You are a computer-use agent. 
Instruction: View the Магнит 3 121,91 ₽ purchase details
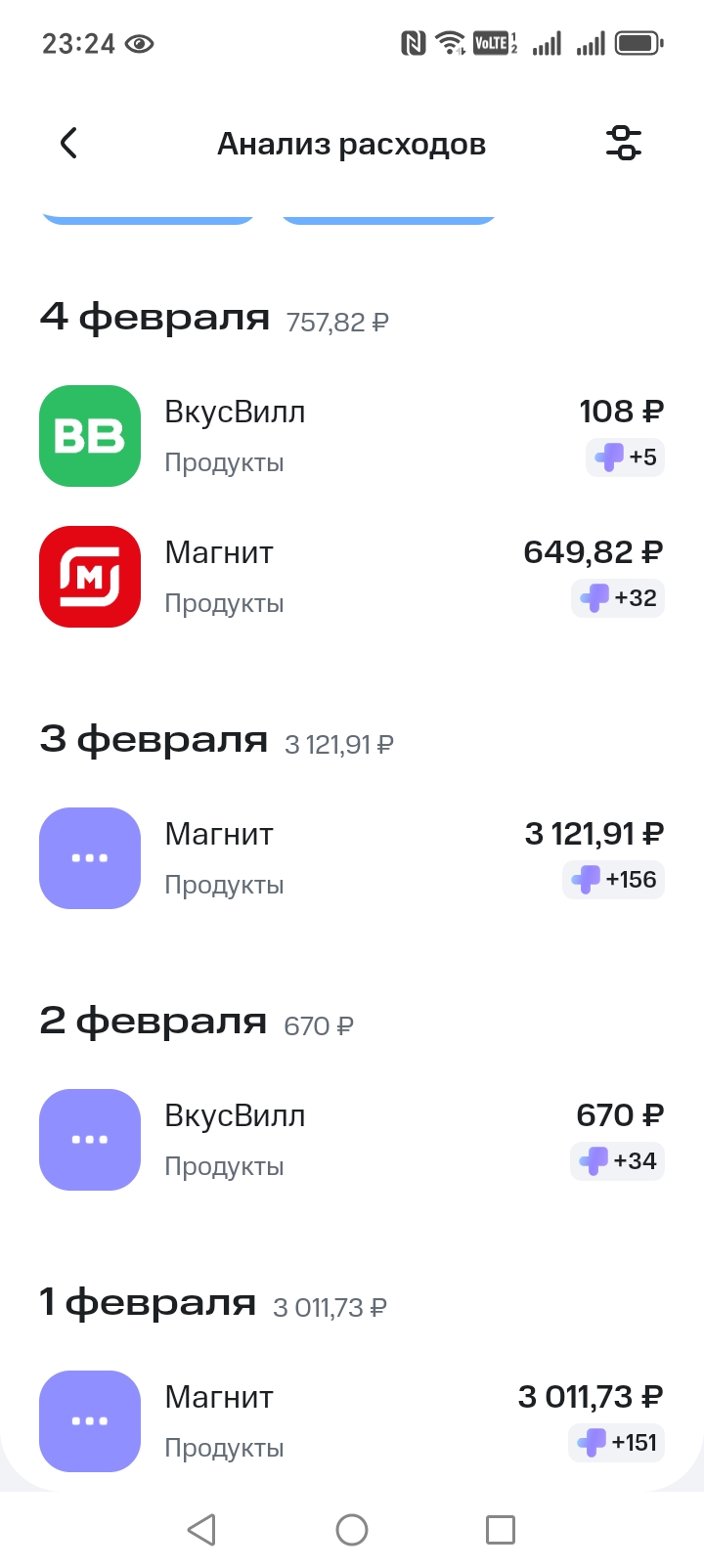[x=352, y=858]
